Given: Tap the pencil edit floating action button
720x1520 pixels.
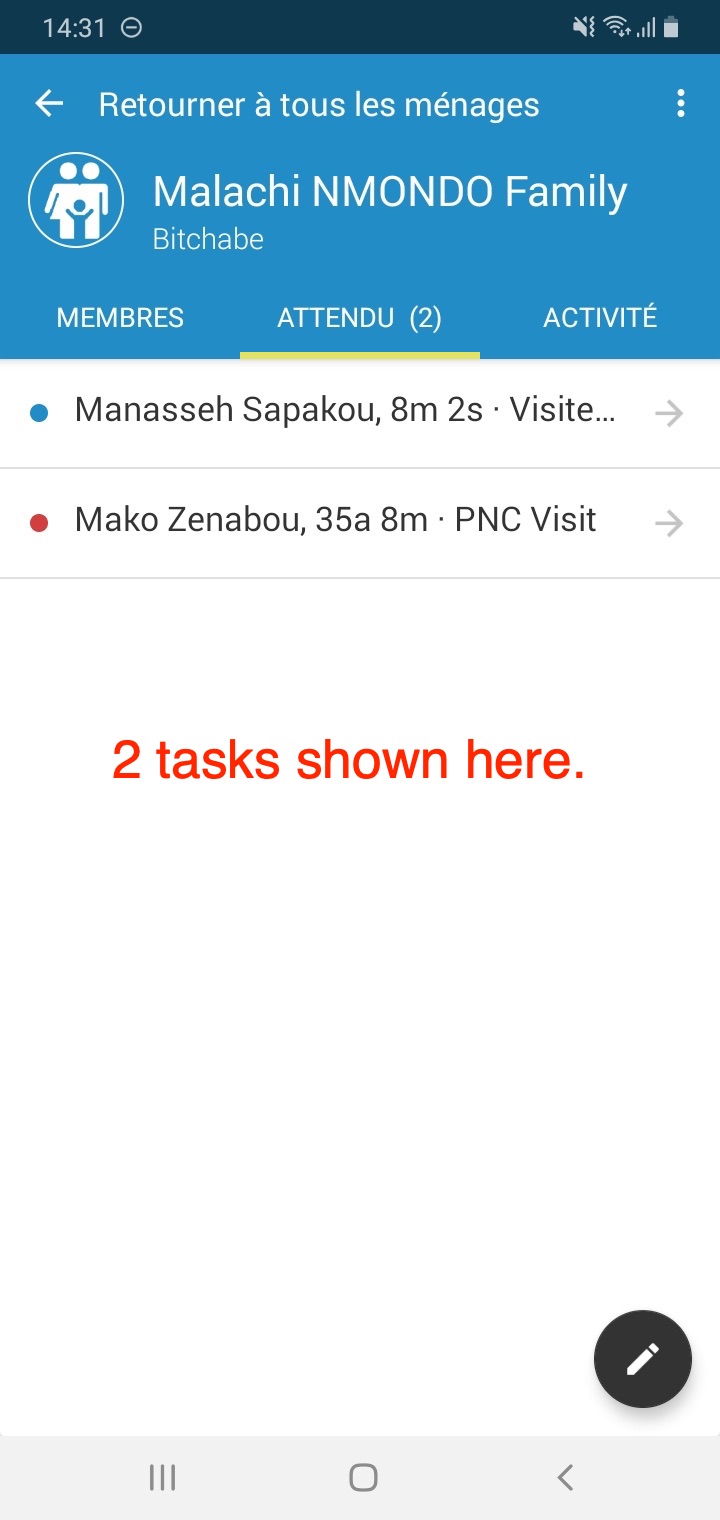Looking at the screenshot, I should (642, 1359).
